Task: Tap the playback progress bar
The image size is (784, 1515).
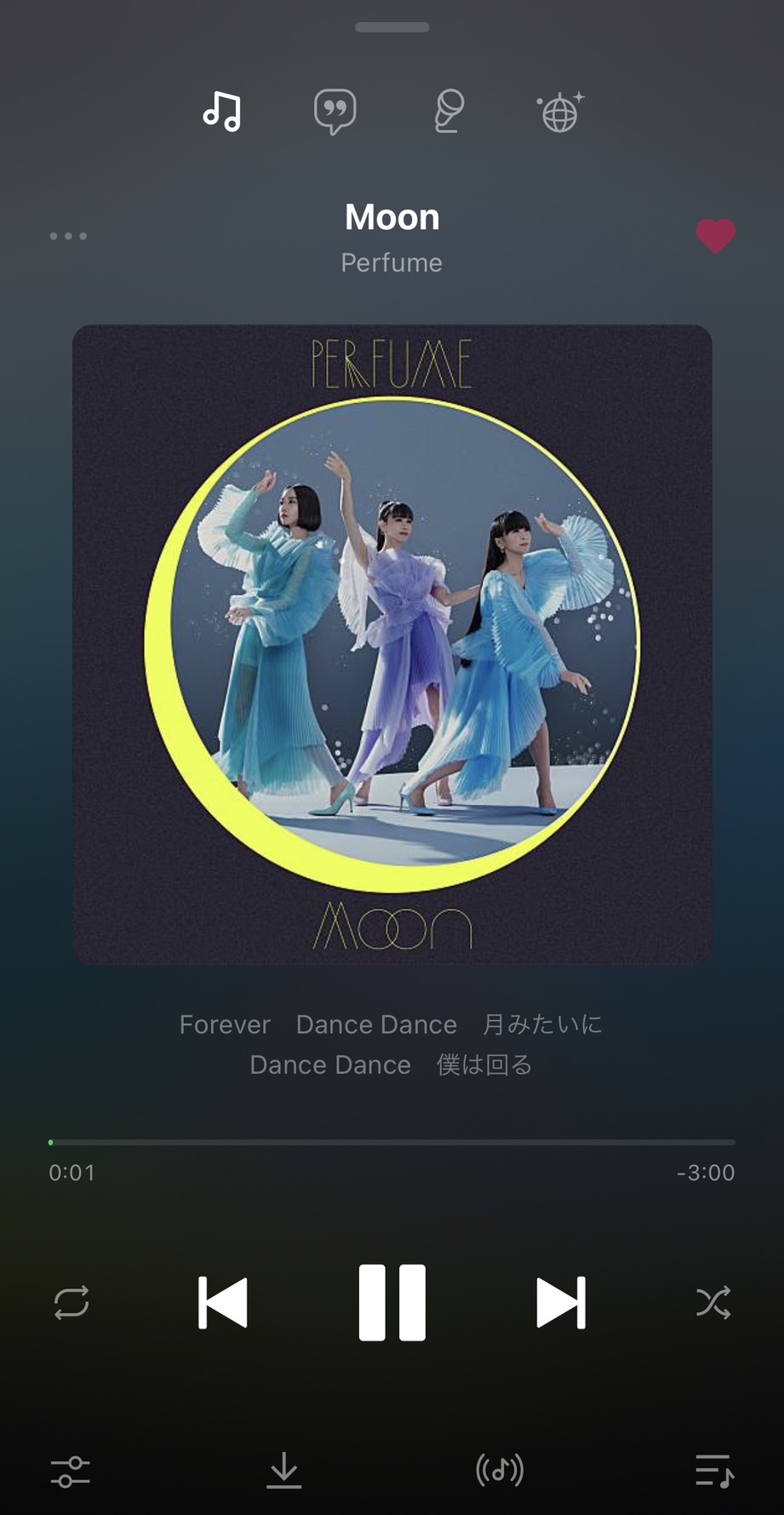Action: coord(392,1142)
